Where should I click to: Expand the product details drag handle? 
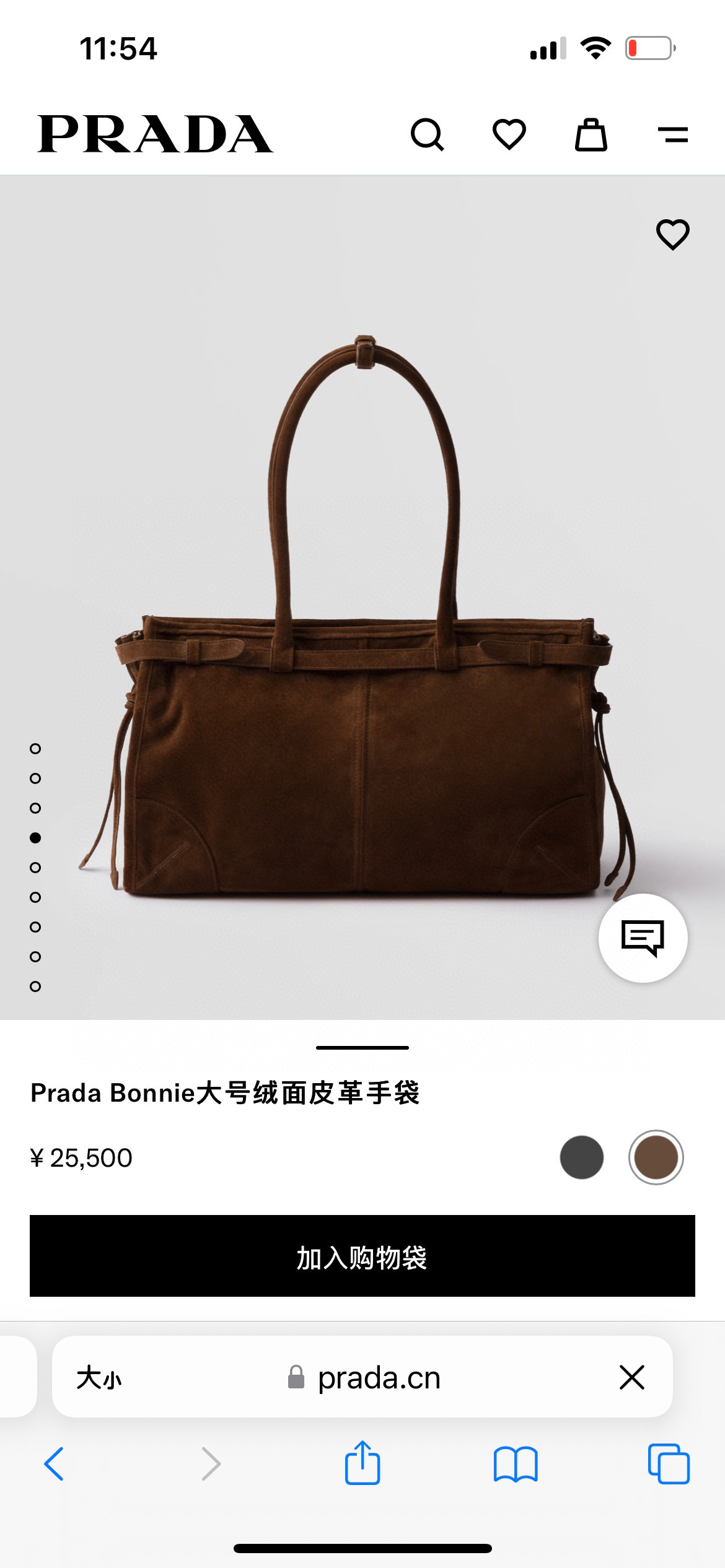[362, 1048]
